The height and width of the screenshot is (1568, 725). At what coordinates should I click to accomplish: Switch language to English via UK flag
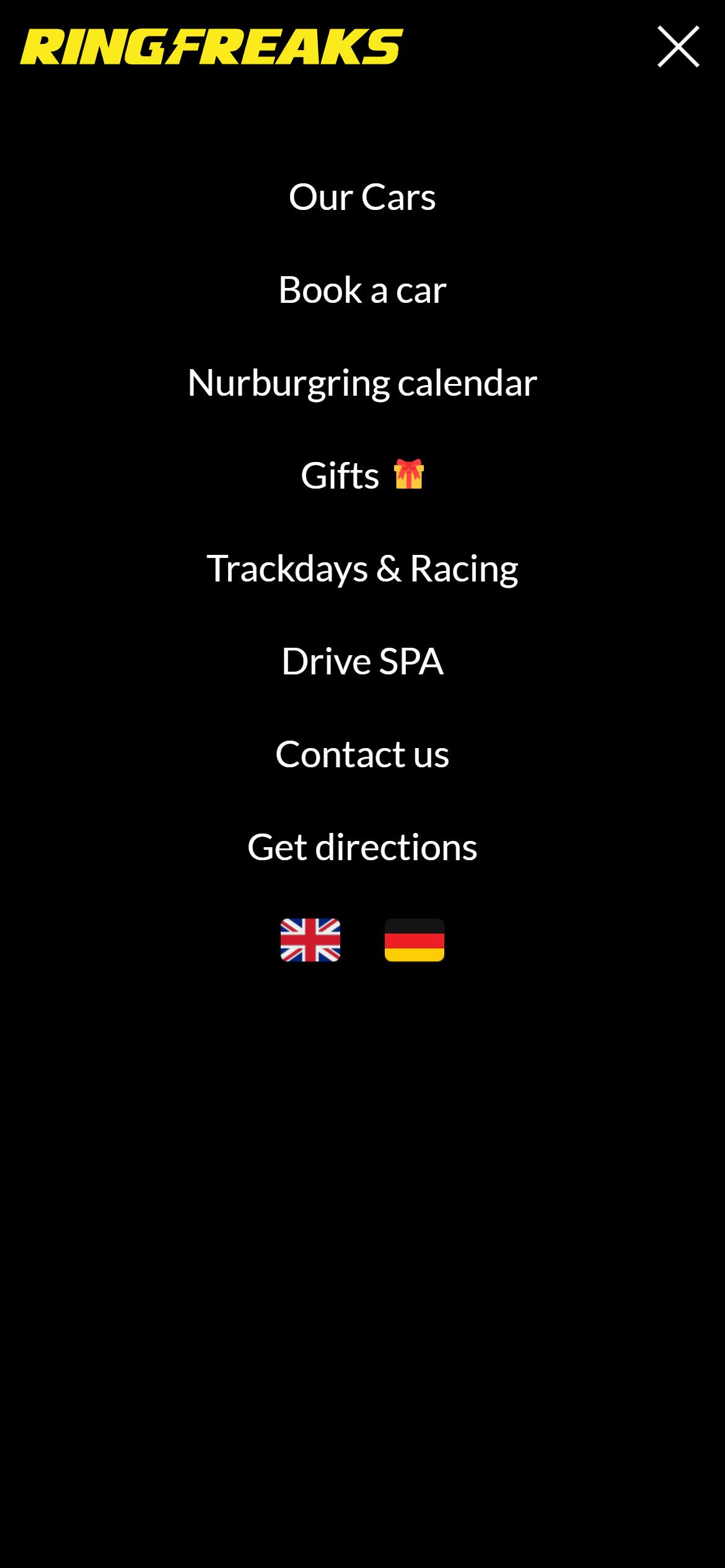[x=310, y=940]
